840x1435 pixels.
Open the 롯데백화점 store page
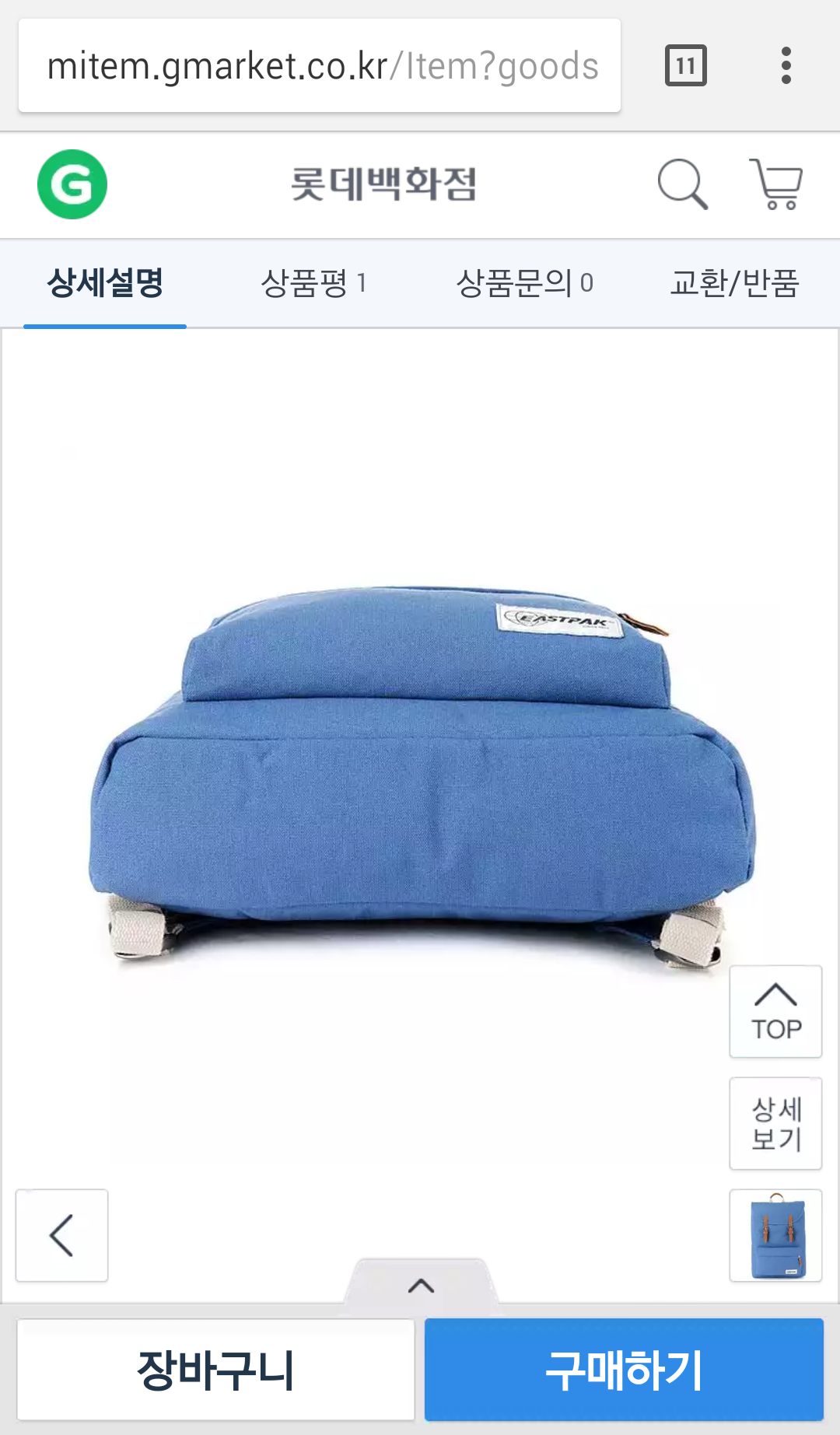click(x=383, y=184)
